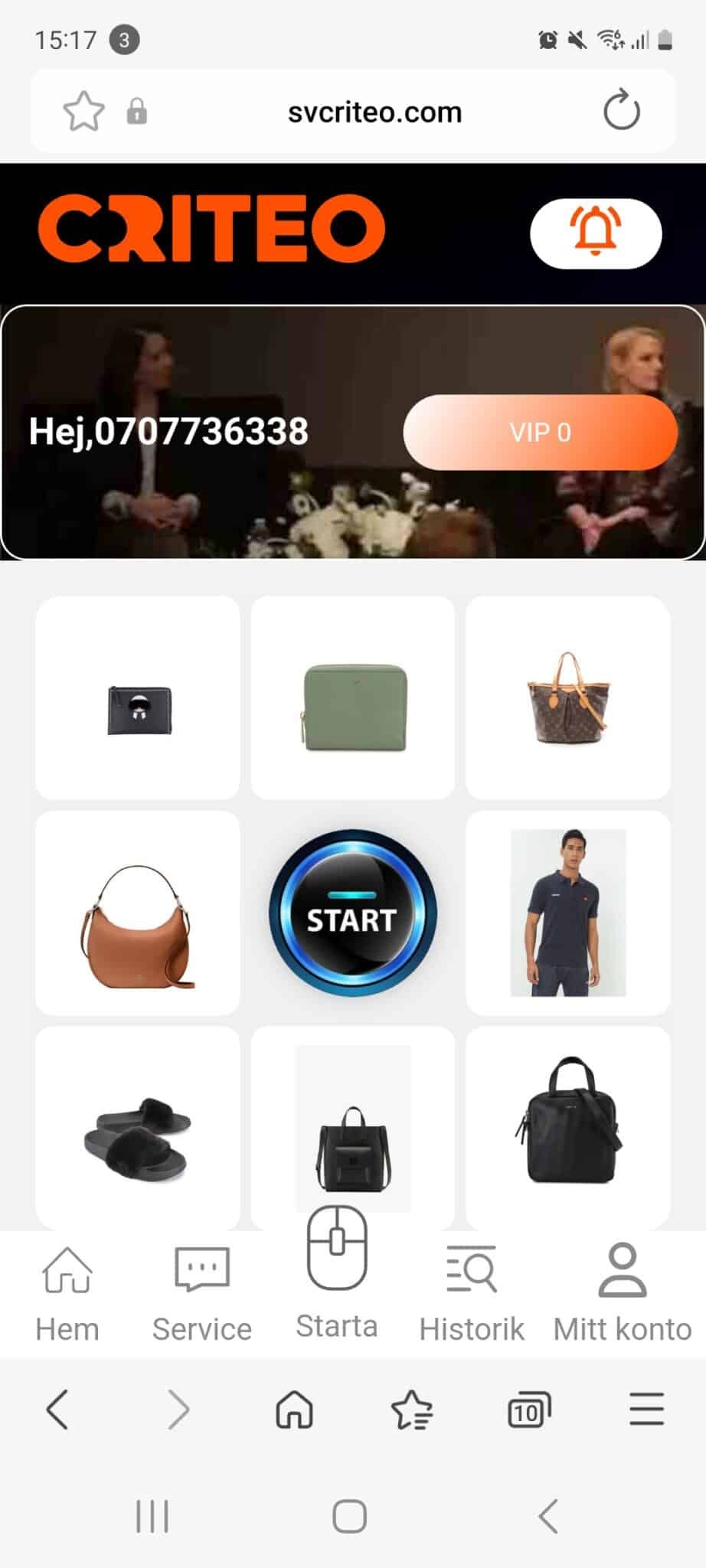
Task: Switch to the Hem tab
Action: pos(67,1293)
